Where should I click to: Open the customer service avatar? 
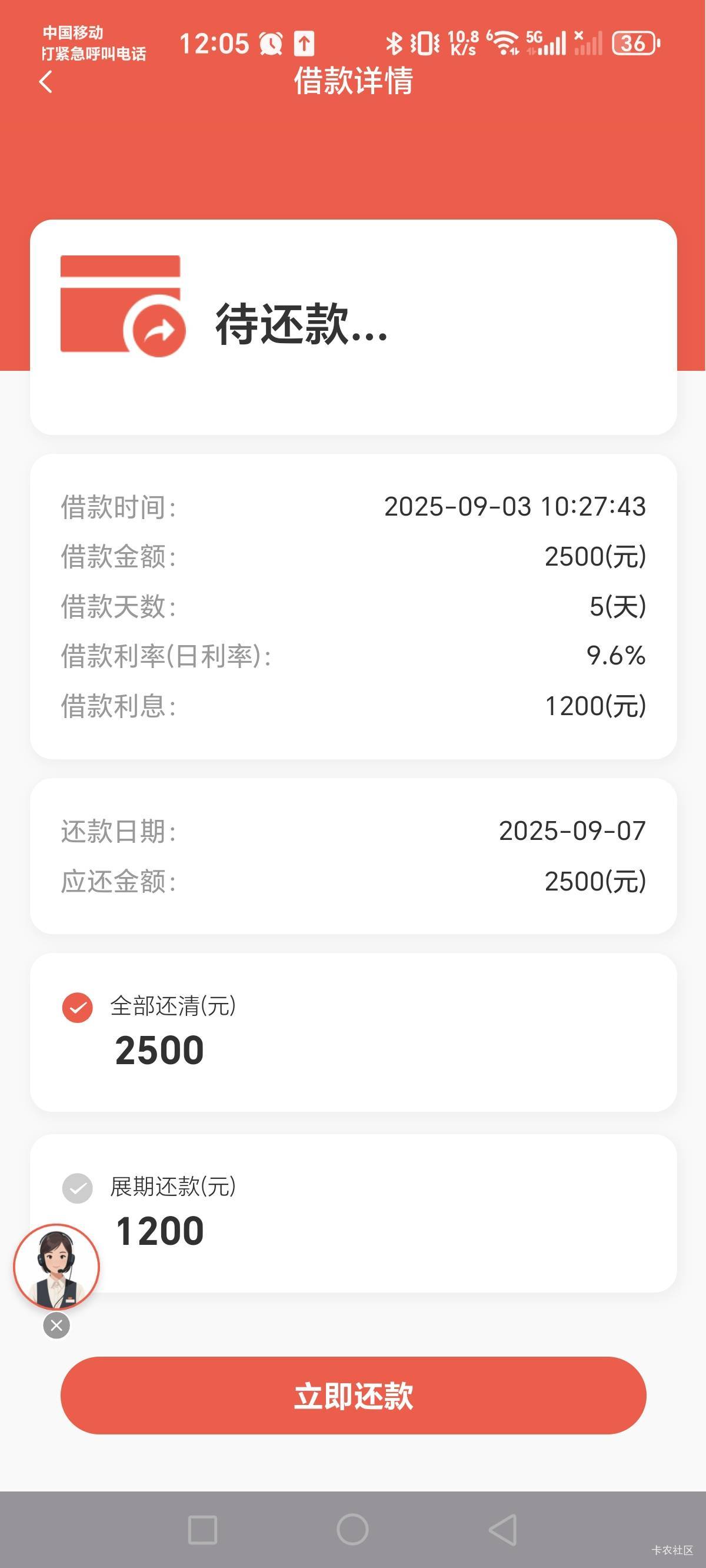(x=56, y=1267)
